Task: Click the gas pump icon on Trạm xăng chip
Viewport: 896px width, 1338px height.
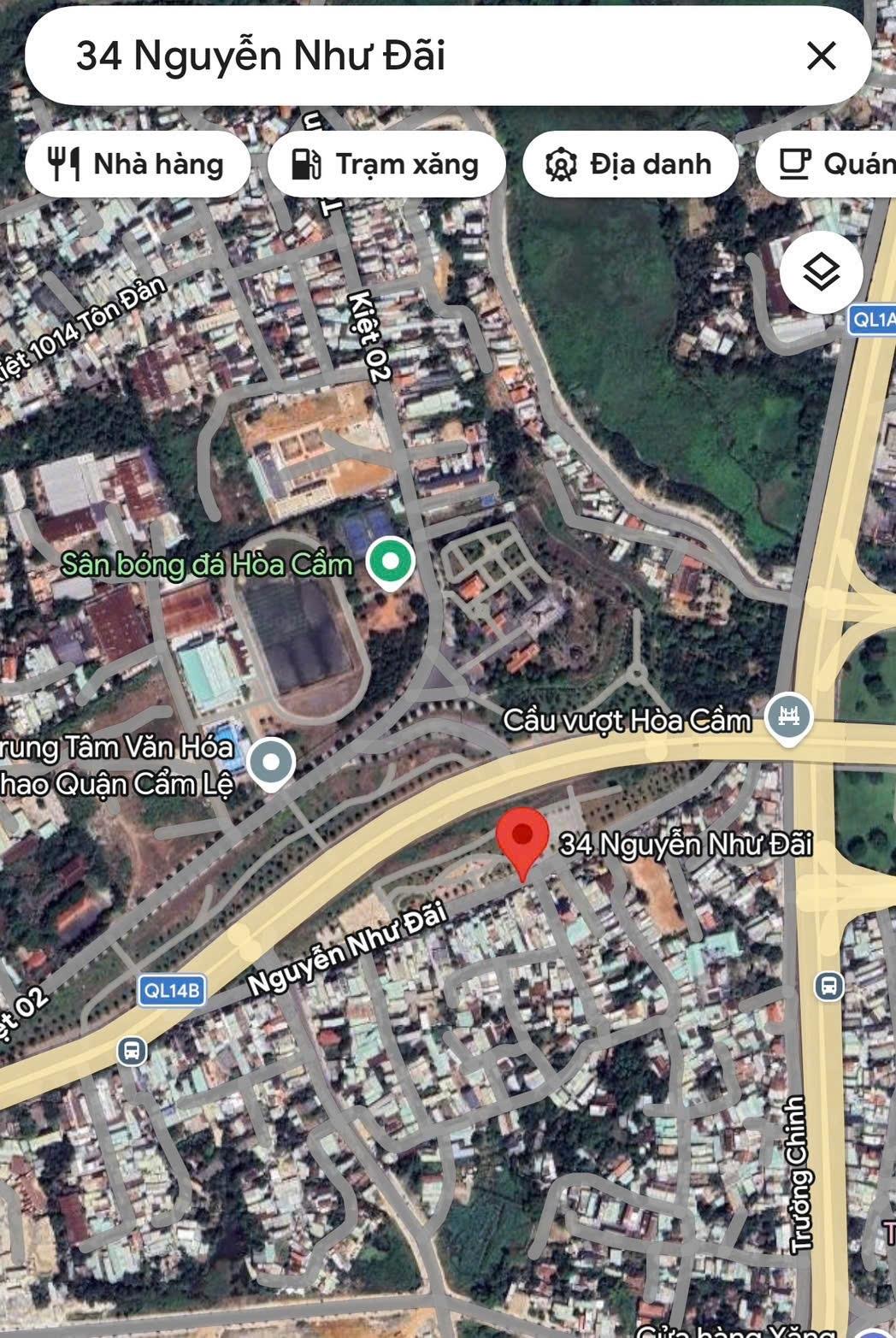Action: click(x=304, y=163)
